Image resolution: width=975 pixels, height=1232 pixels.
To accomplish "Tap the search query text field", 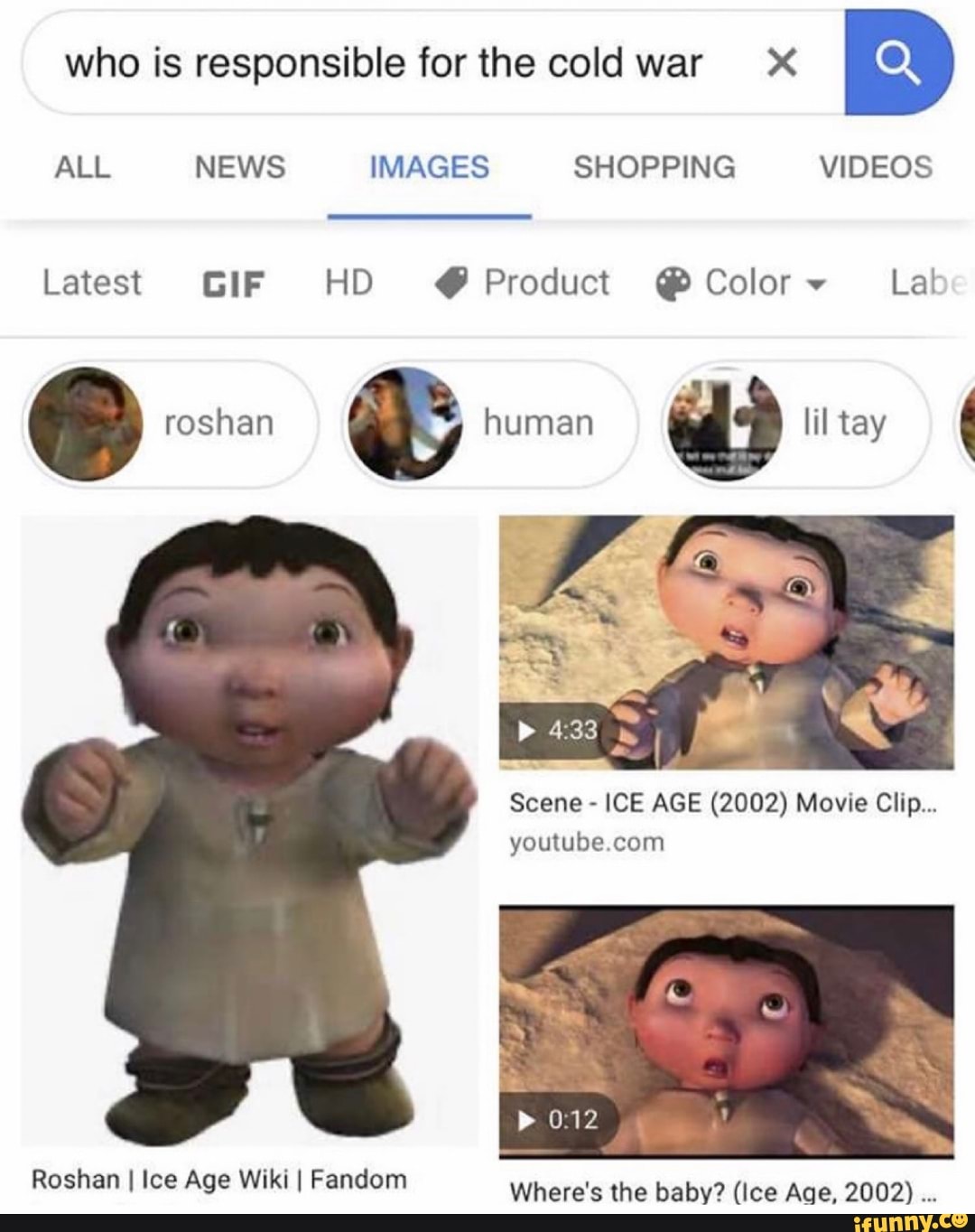I will click(x=383, y=63).
